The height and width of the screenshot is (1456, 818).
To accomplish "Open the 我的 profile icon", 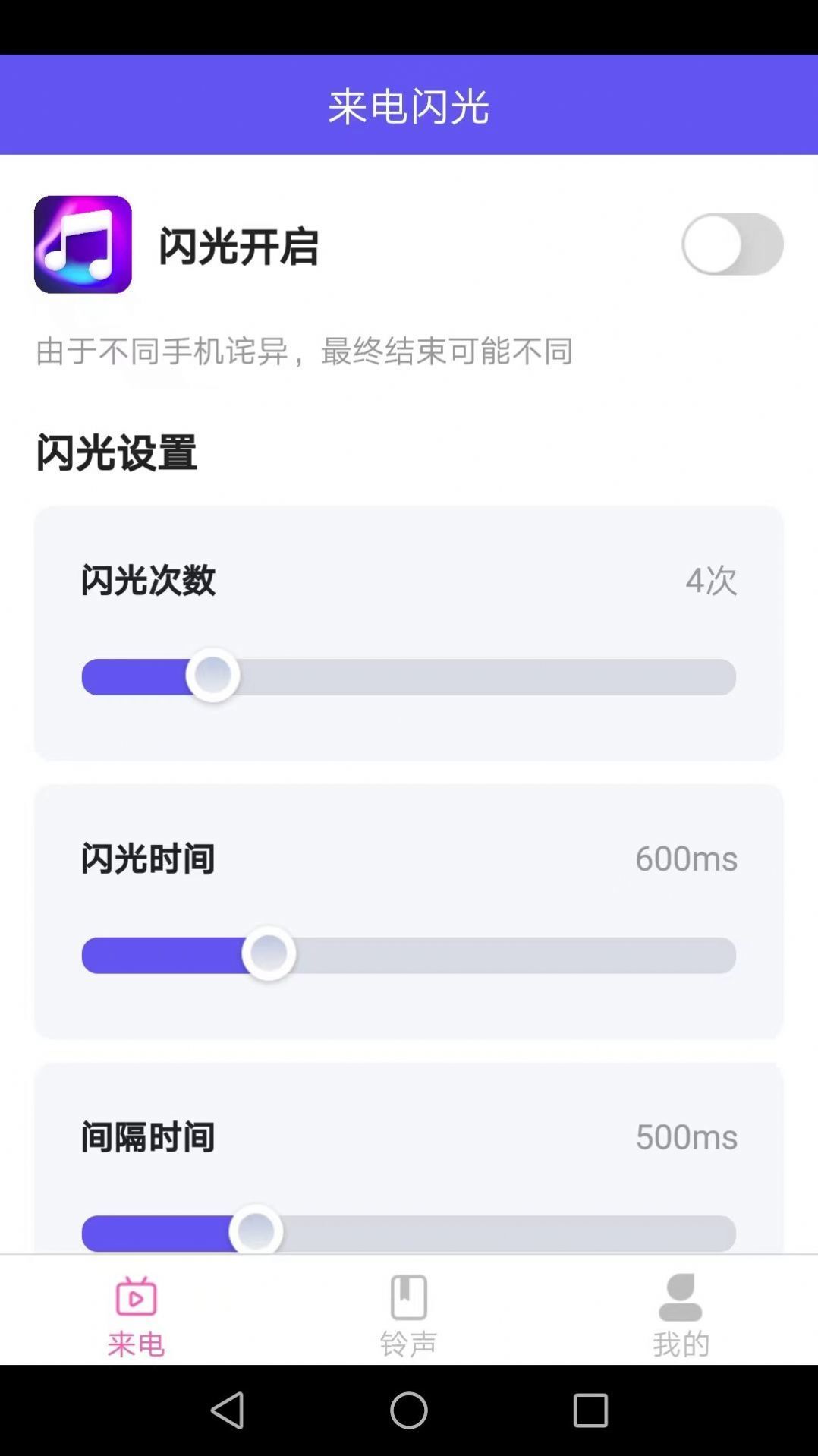I will (x=681, y=1296).
